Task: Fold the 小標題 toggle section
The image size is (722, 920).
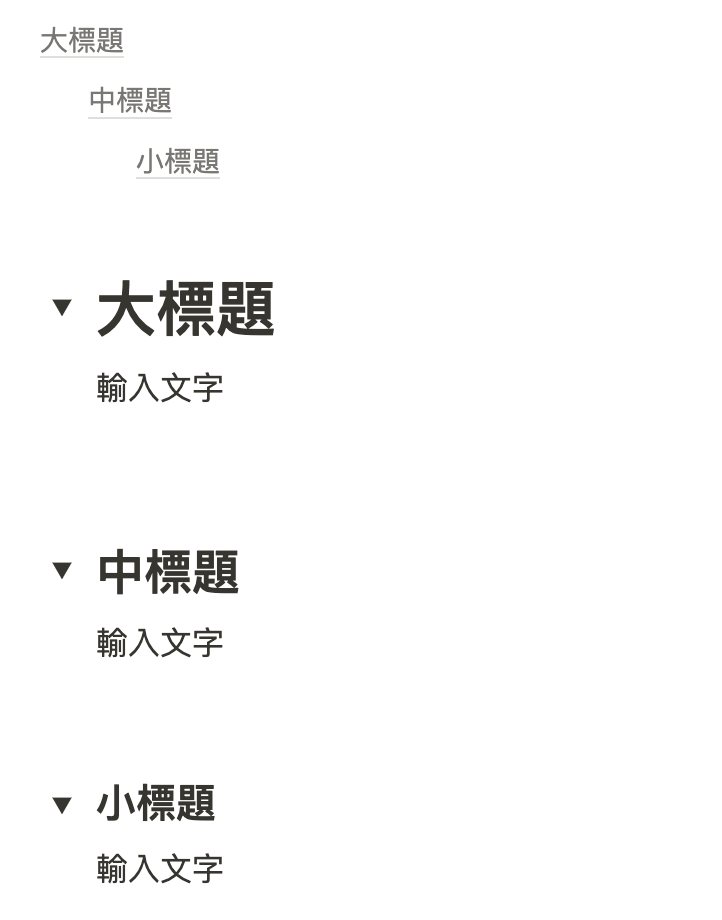Action: pyautogui.click(x=62, y=804)
